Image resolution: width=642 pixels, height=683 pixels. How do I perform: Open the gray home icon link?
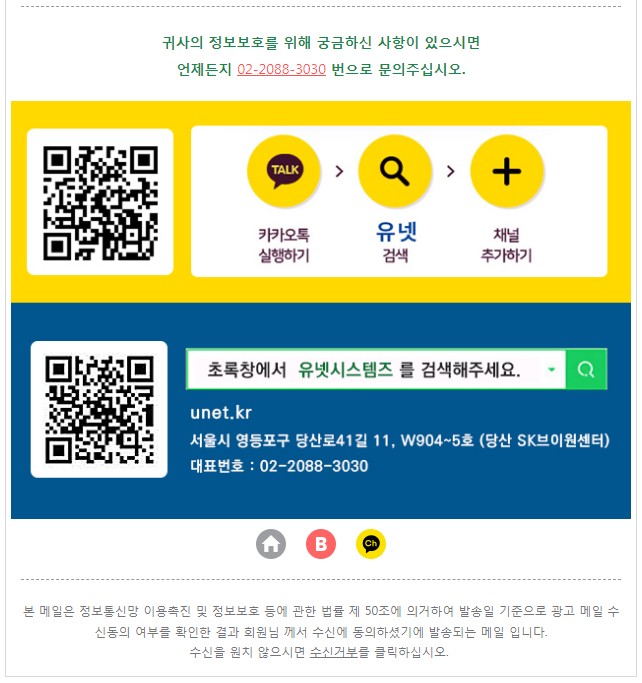(271, 544)
